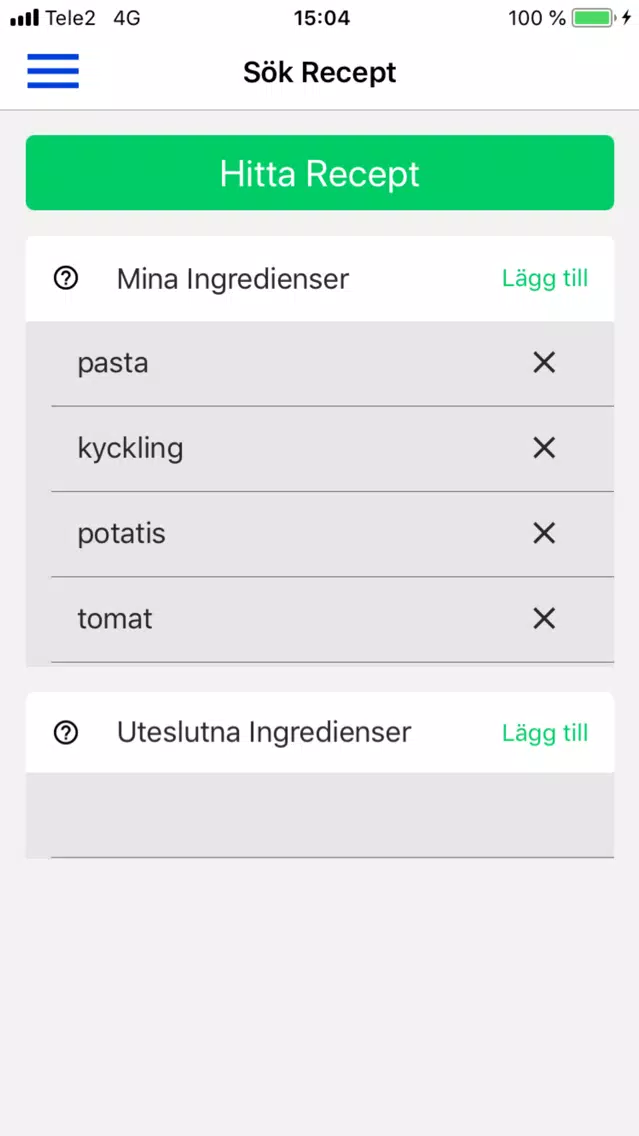Remove kyckling from the ingredients
Image resolution: width=639 pixels, height=1136 pixels.
[x=544, y=448]
